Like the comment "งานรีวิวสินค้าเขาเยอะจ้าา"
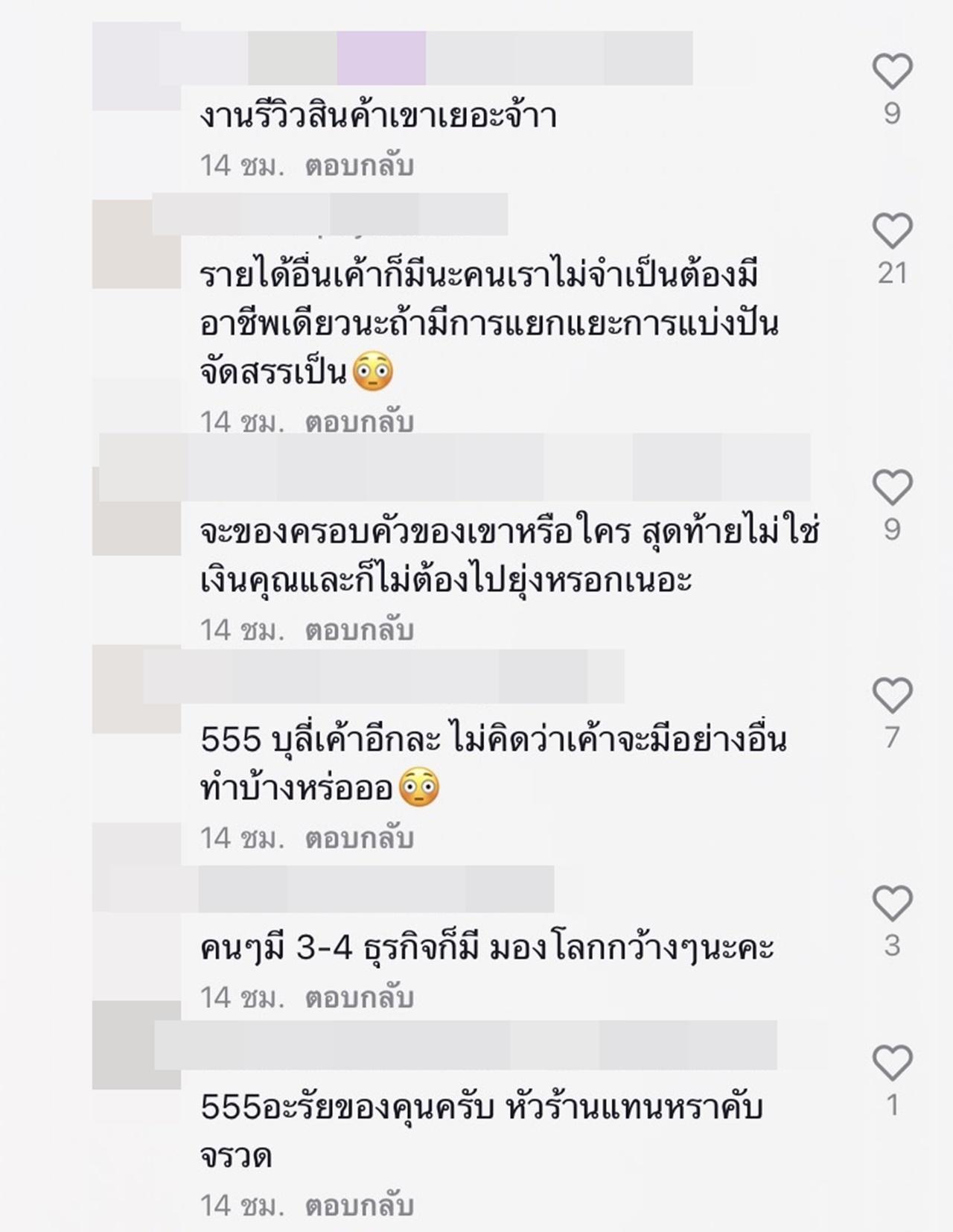This screenshot has height=1232, width=953. click(892, 72)
